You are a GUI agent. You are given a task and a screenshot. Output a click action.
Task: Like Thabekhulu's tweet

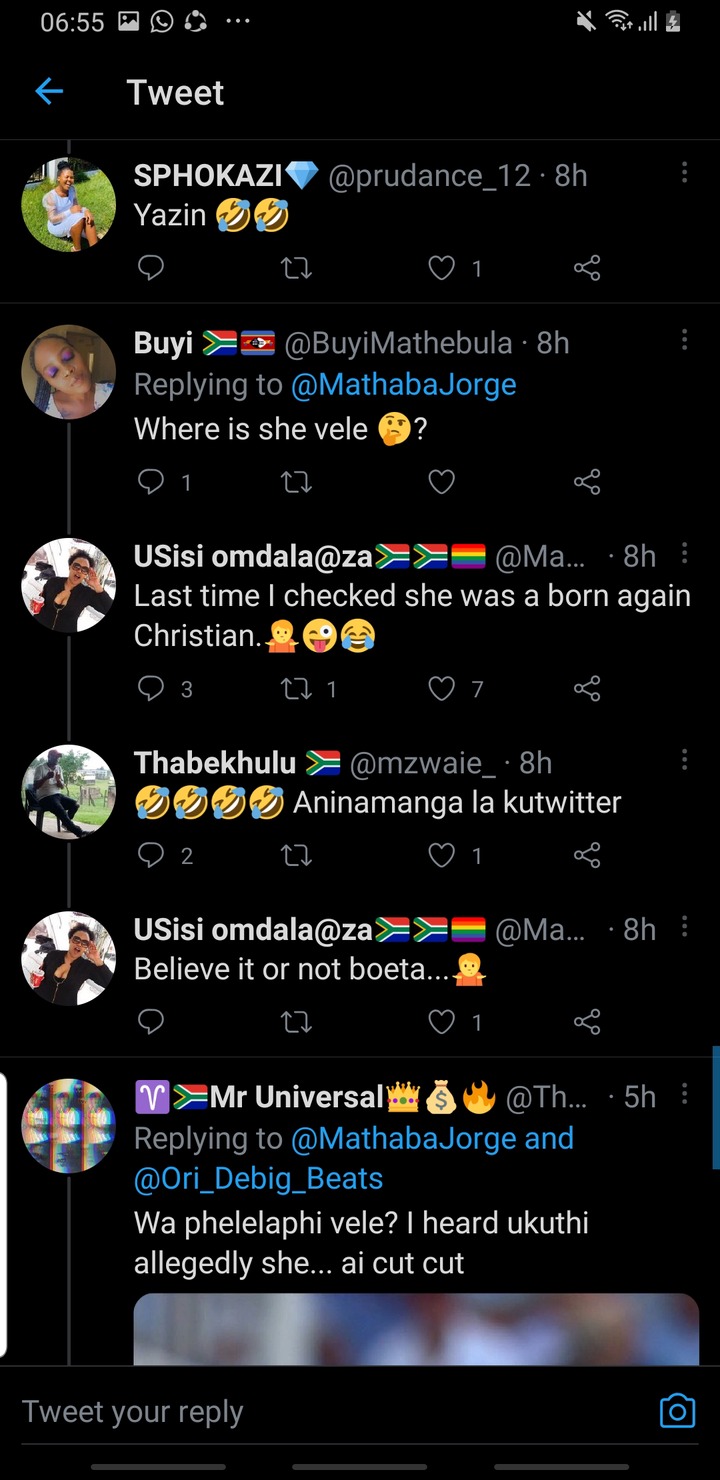[x=442, y=855]
